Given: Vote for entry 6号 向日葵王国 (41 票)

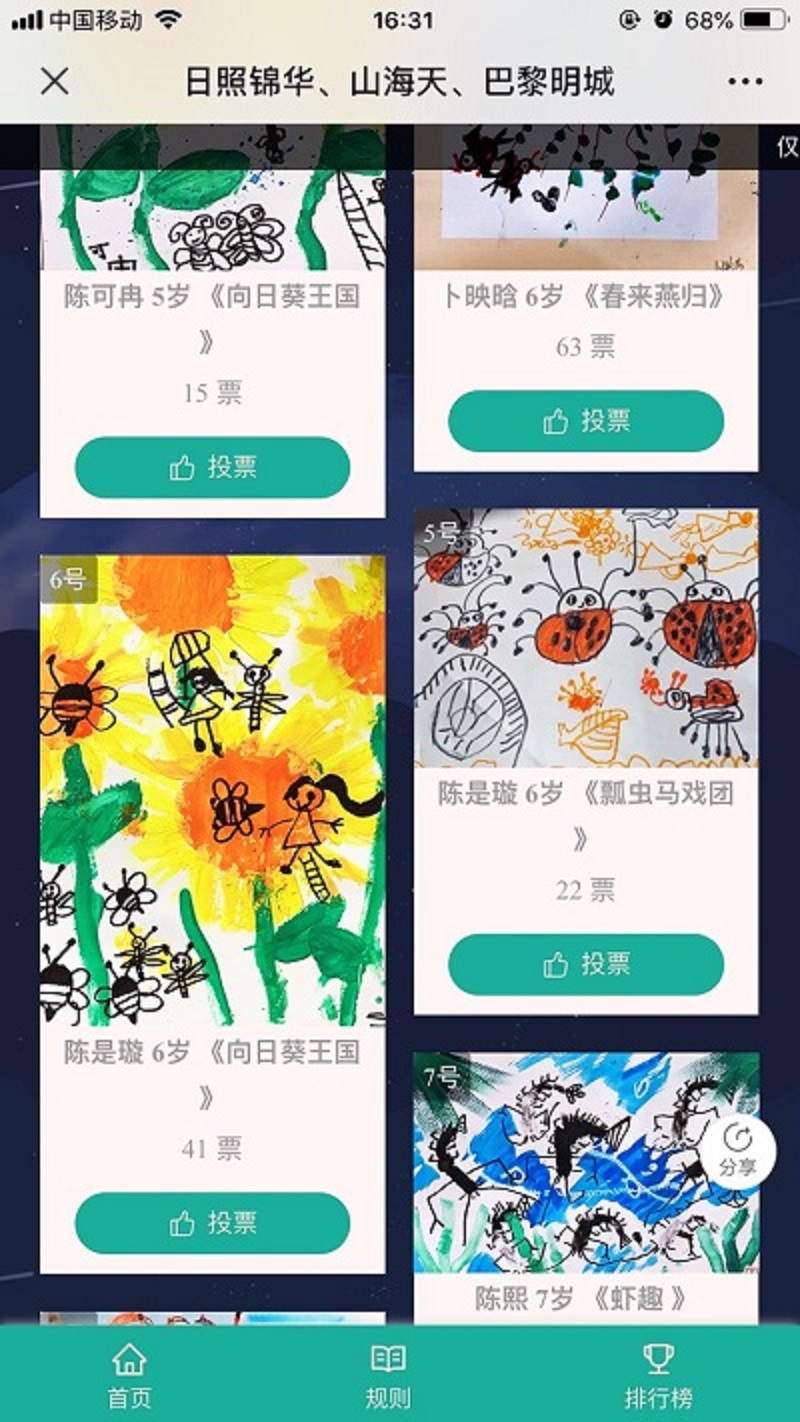Looking at the screenshot, I should 212,1222.
